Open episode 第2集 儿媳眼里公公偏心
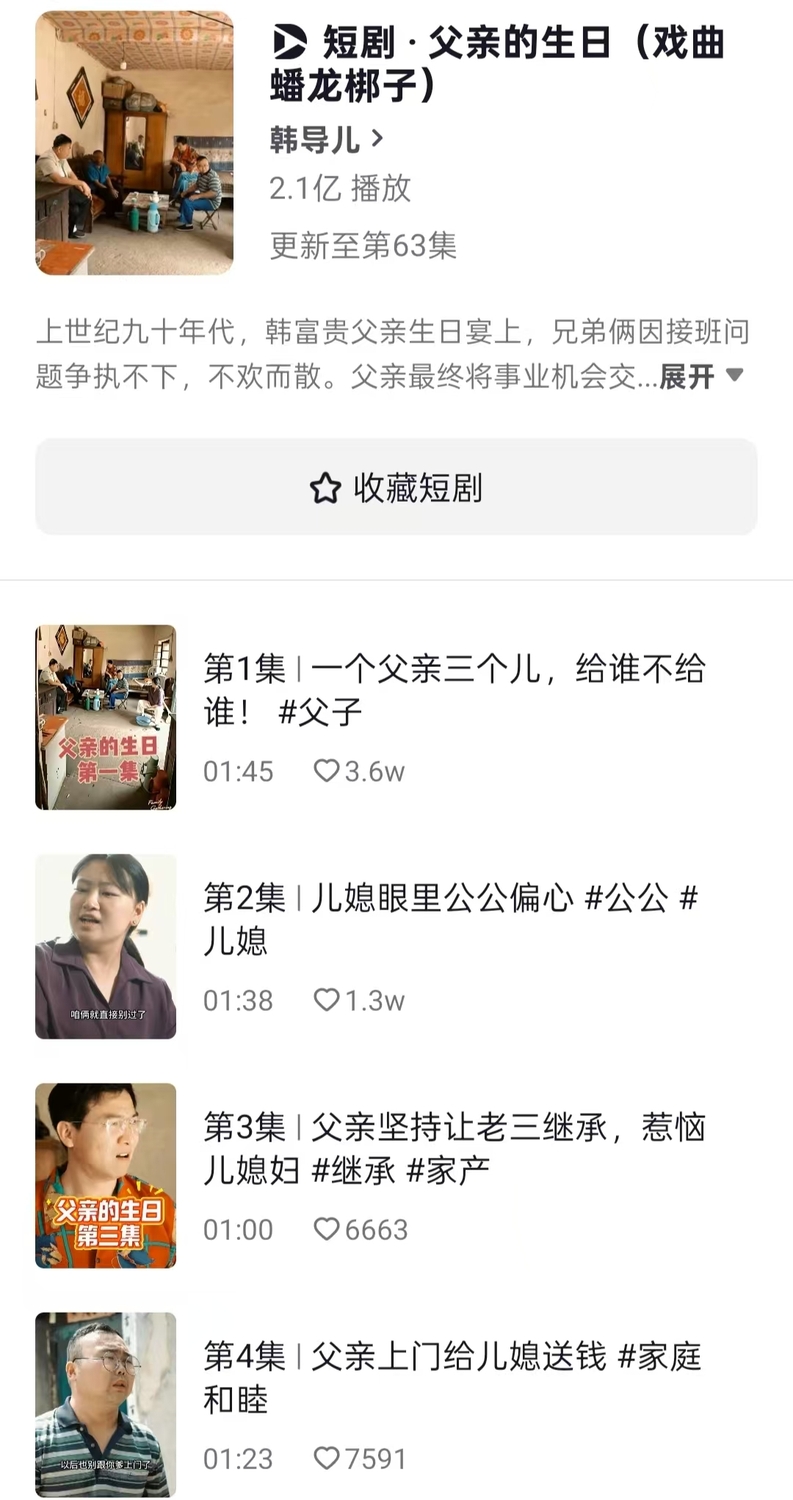Image resolution: width=793 pixels, height=1500 pixels. [450, 918]
